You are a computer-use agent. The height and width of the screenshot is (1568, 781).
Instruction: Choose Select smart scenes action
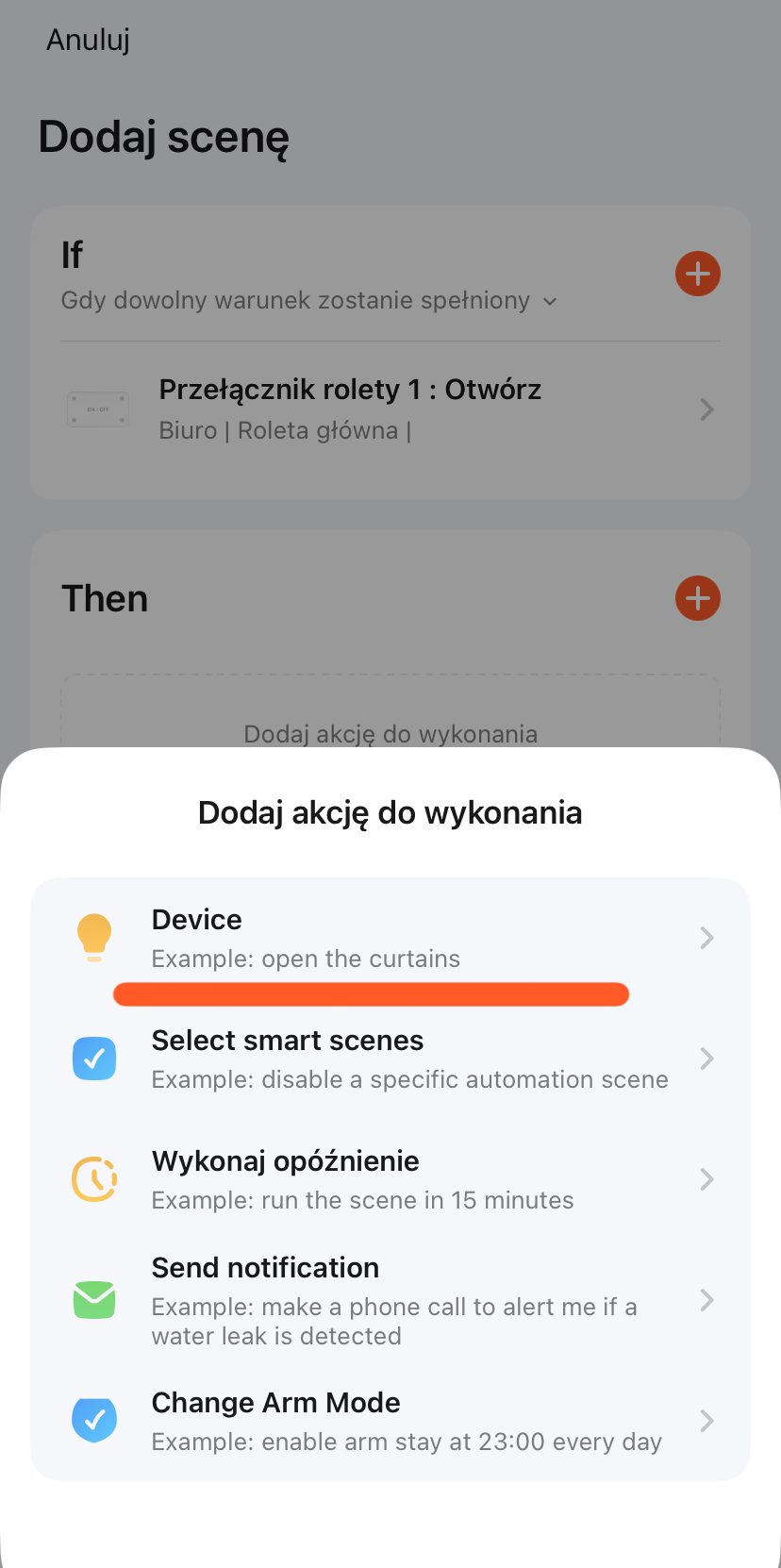(390, 1059)
